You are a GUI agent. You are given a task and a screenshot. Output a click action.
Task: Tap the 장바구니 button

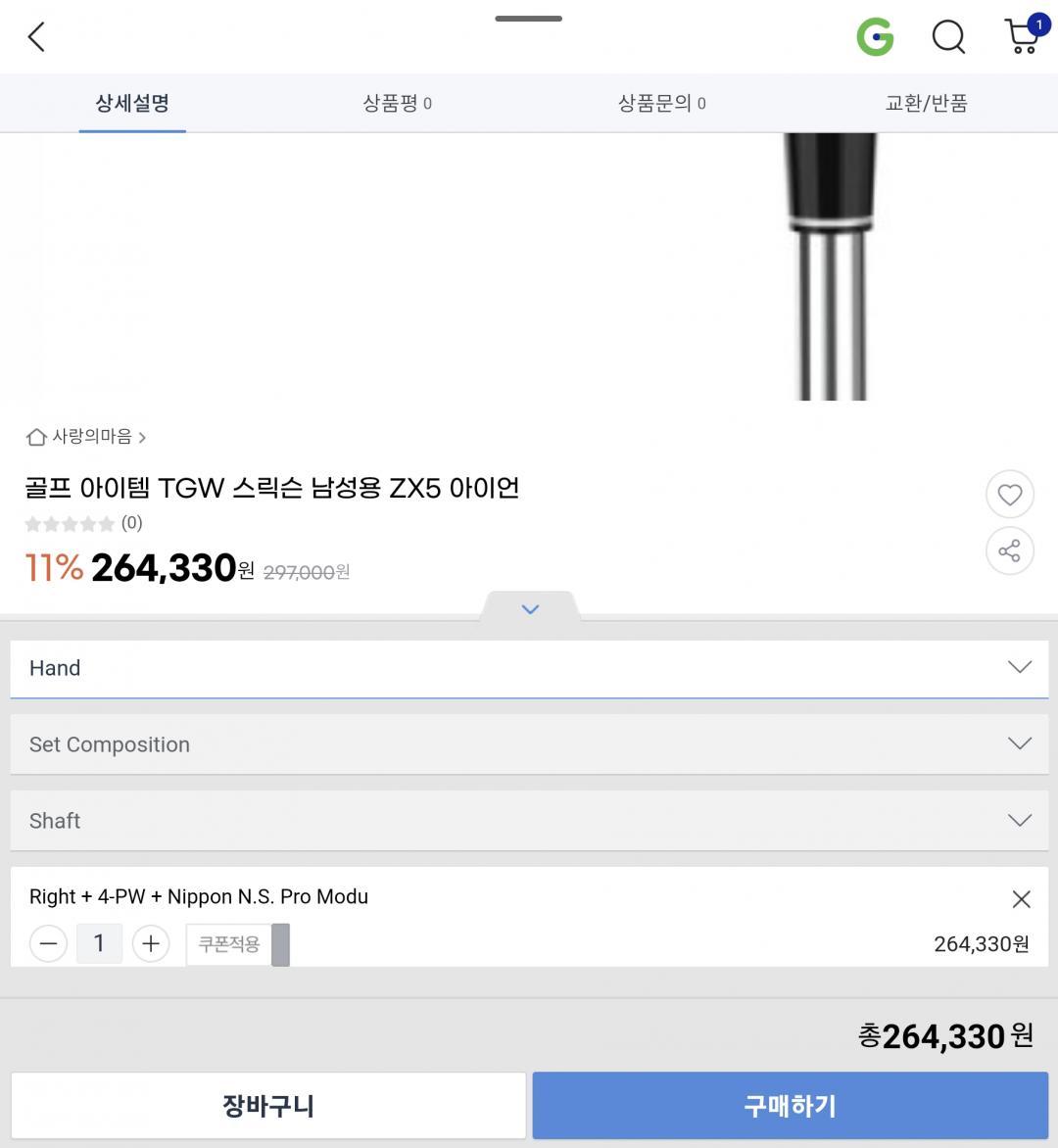point(268,1106)
